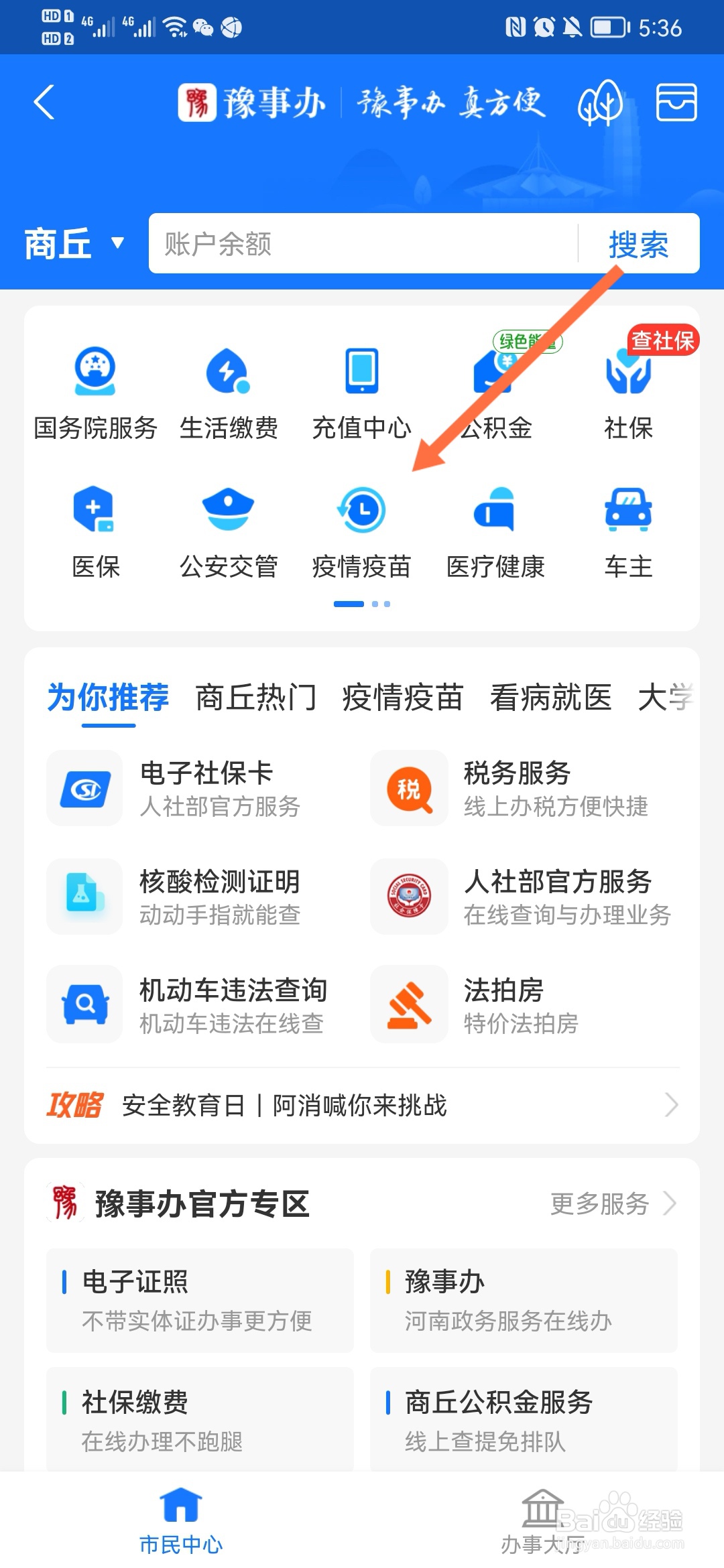Viewport: 724px width, 1568px height.
Task: Select the 公安交管 traffic police icon
Action: tap(228, 529)
